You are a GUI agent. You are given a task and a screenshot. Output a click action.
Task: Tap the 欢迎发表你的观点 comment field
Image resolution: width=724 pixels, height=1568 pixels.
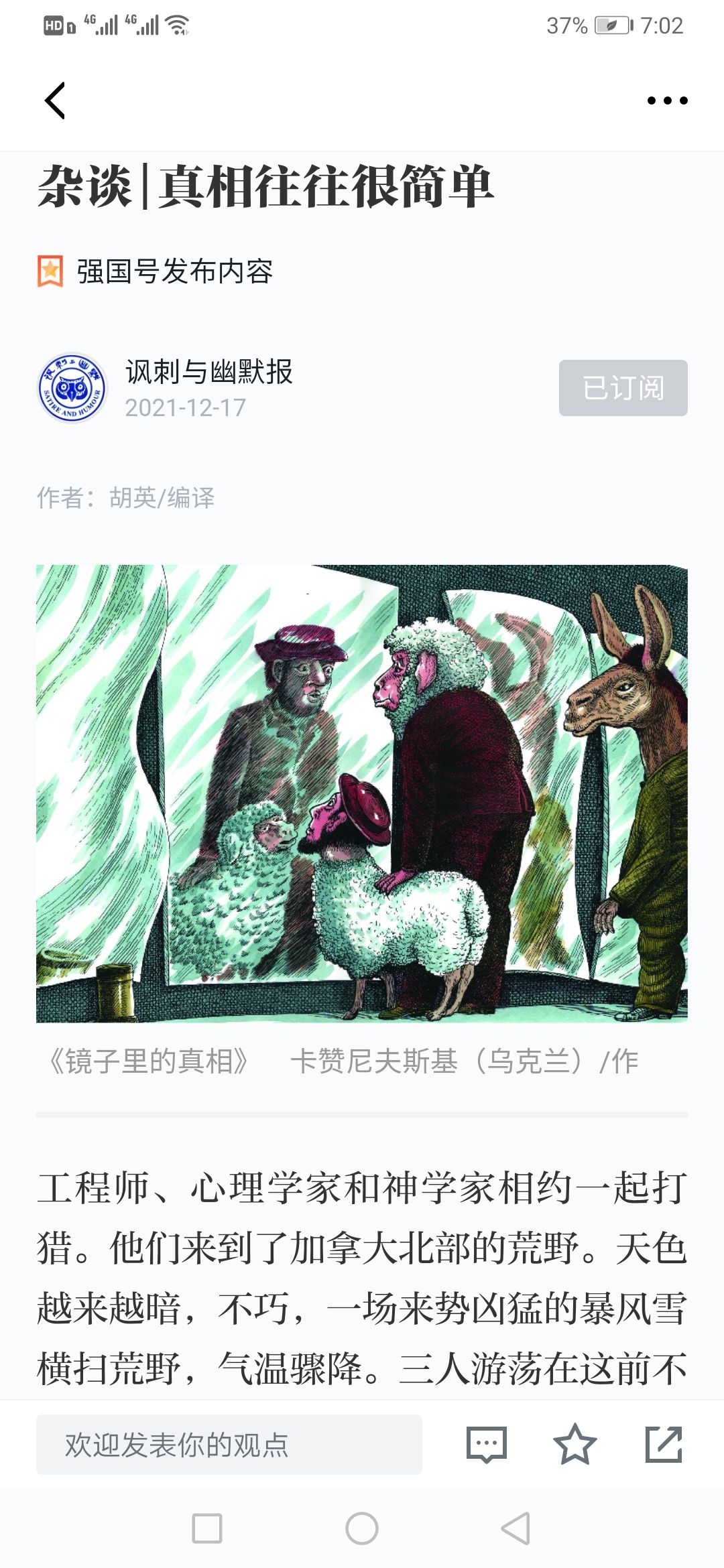(229, 1445)
